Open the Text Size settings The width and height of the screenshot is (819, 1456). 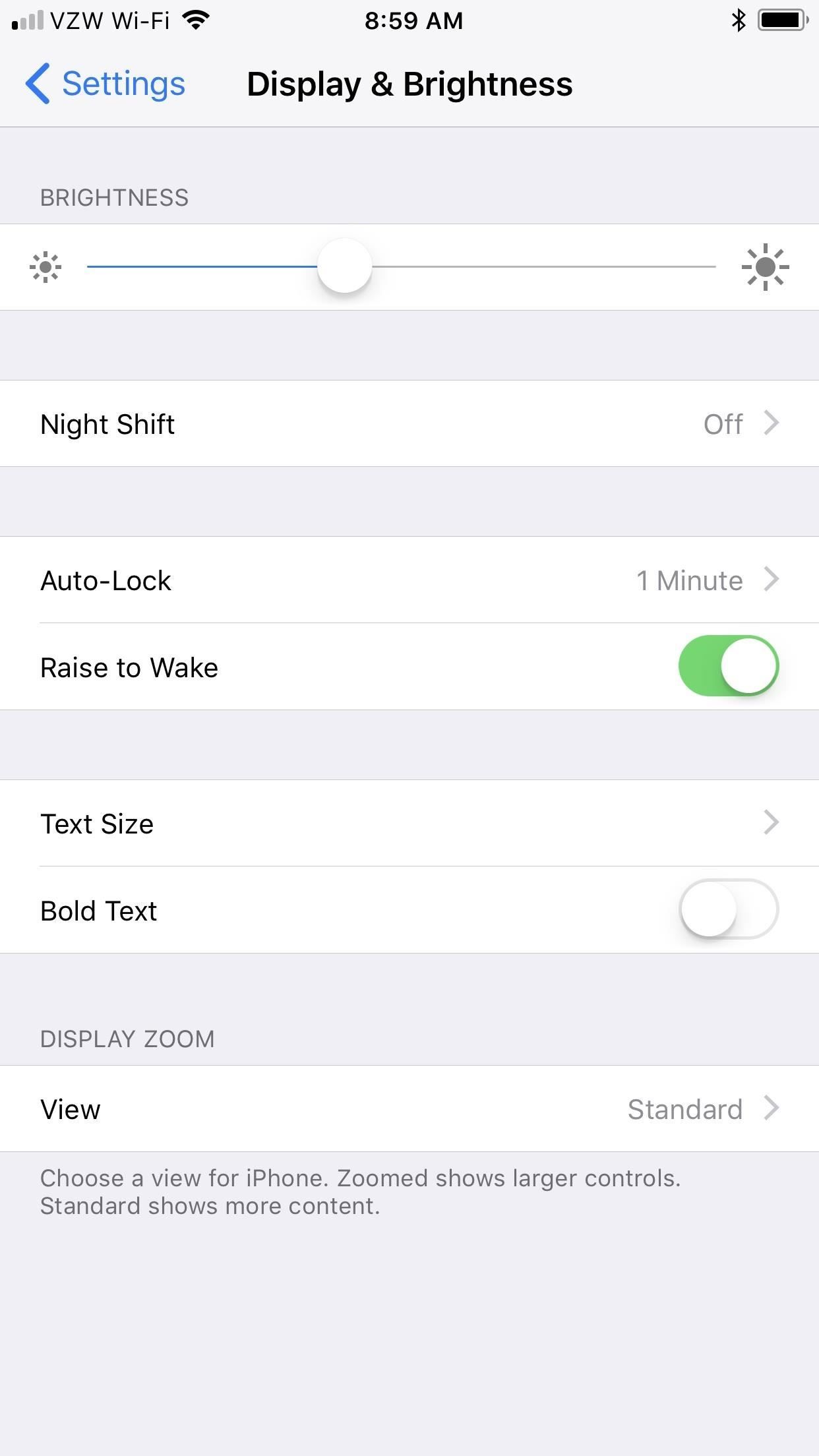[x=409, y=824]
